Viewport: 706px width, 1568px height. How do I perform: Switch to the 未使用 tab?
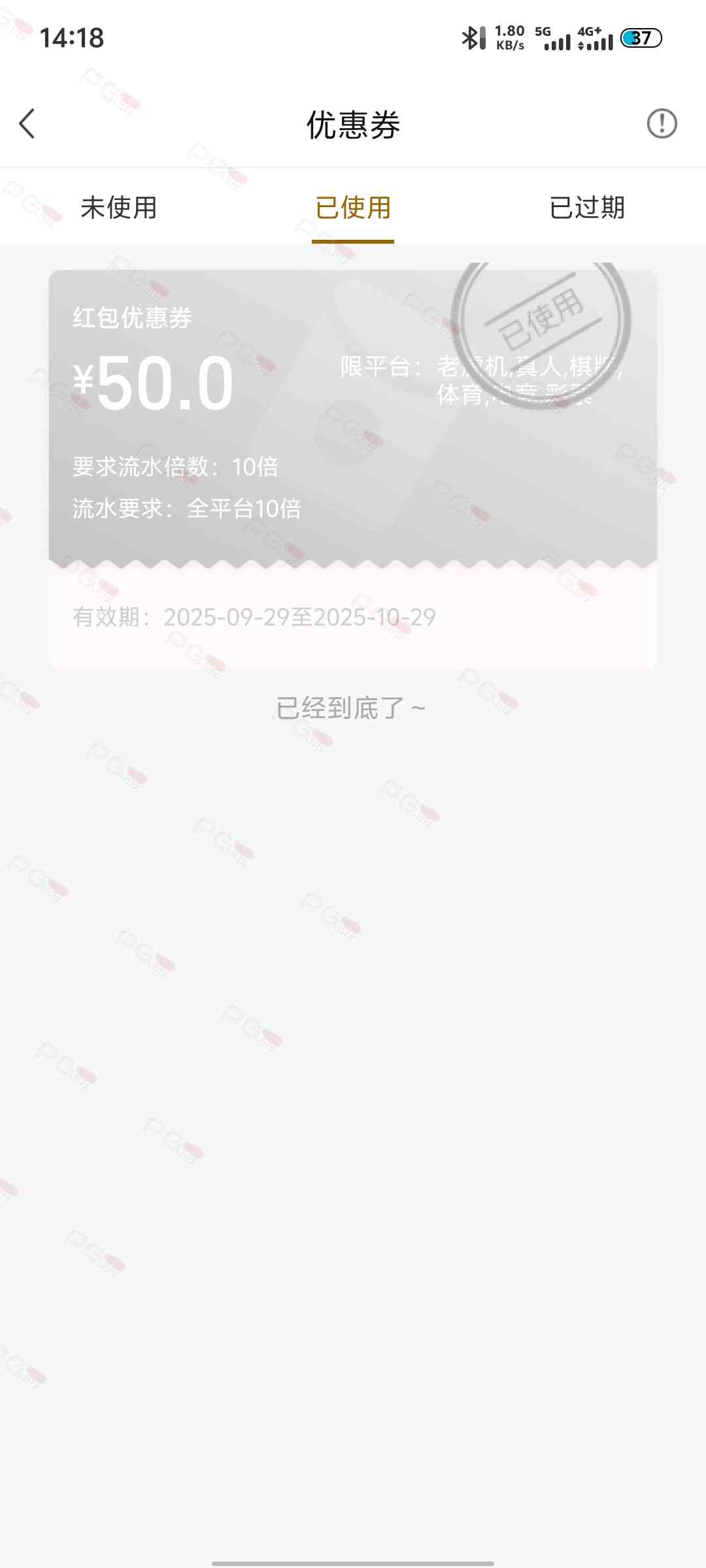pyautogui.click(x=118, y=208)
